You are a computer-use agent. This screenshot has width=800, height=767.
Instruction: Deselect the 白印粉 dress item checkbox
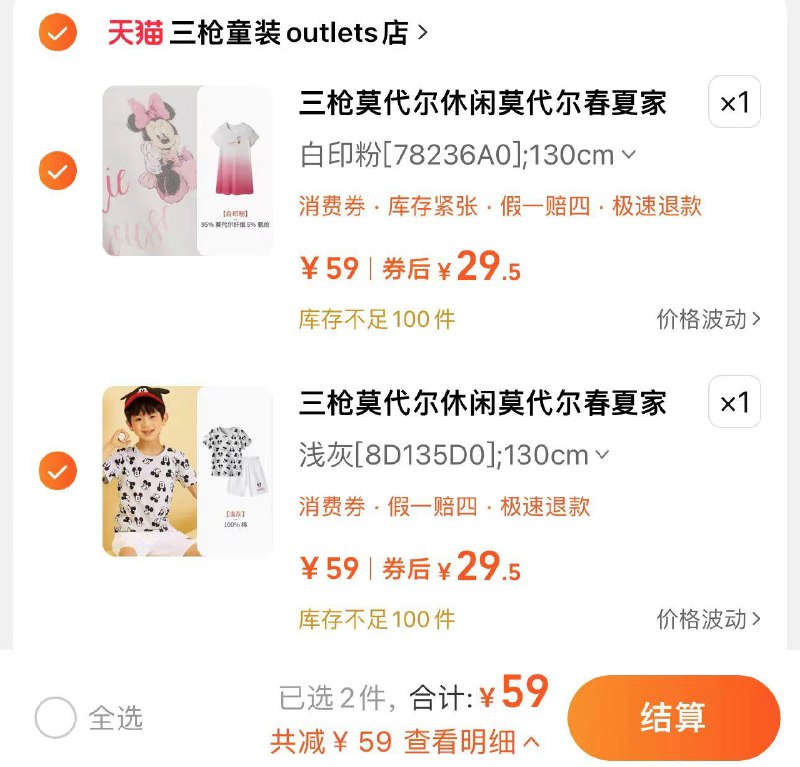point(57,170)
